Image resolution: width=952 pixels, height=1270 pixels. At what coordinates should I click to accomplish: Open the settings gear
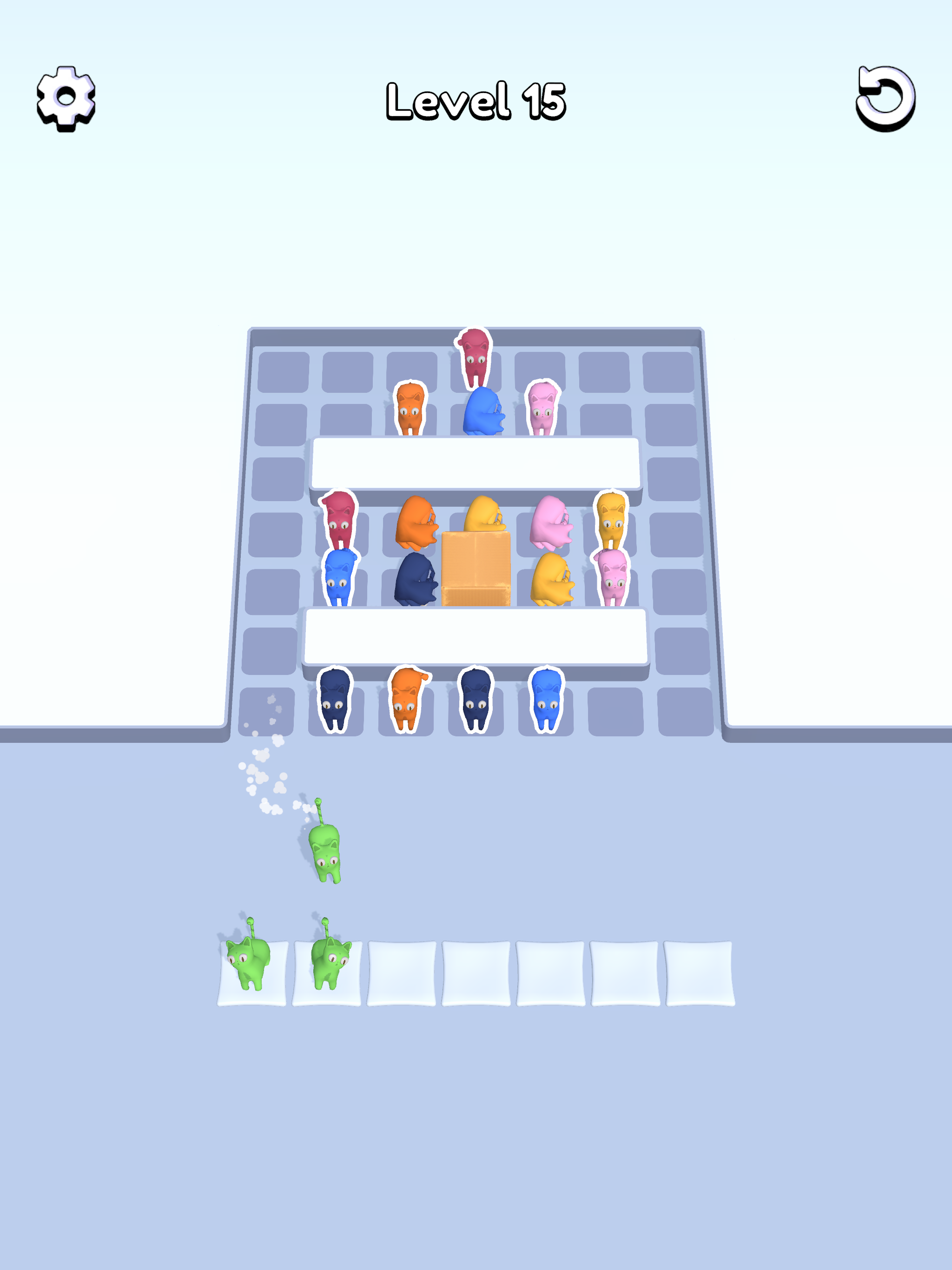click(66, 98)
